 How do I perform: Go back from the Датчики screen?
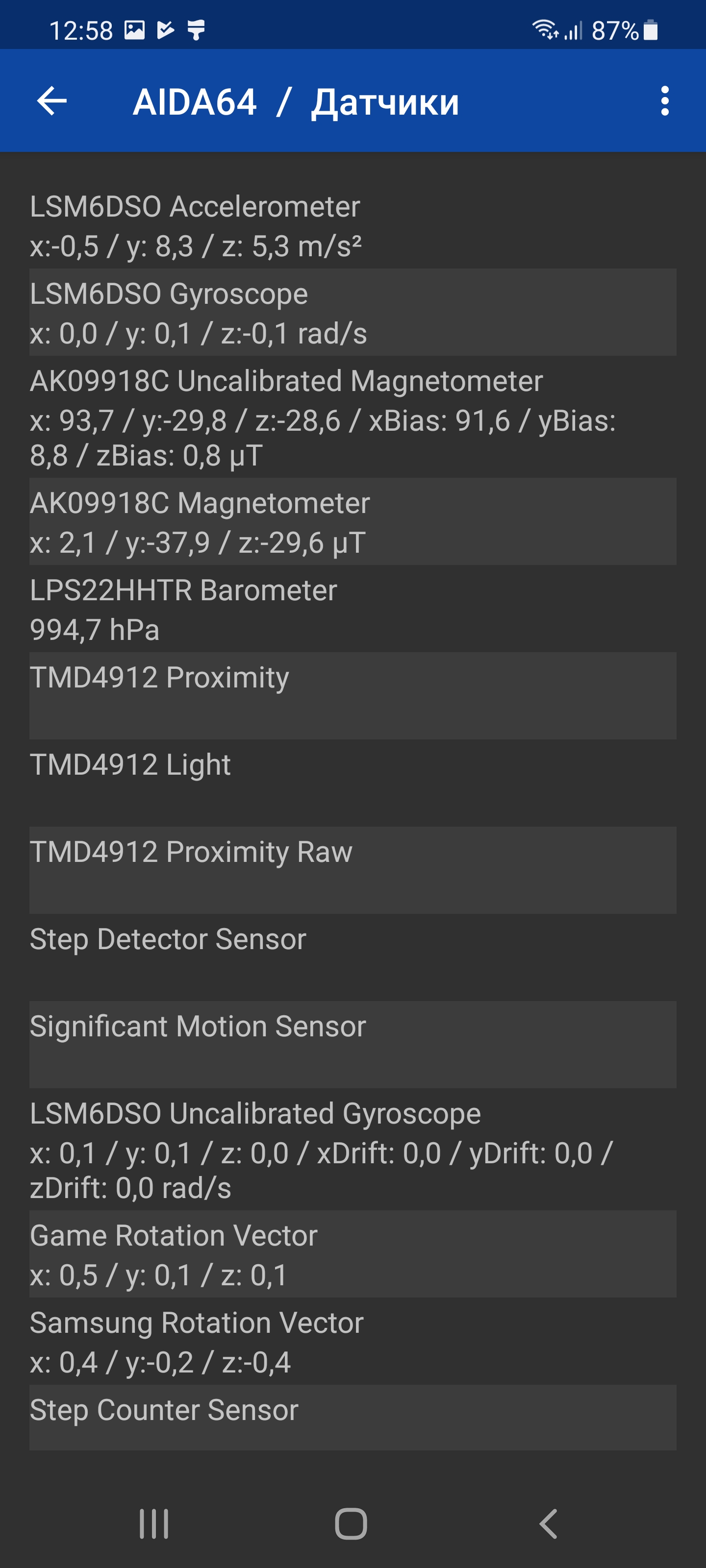pos(52,101)
